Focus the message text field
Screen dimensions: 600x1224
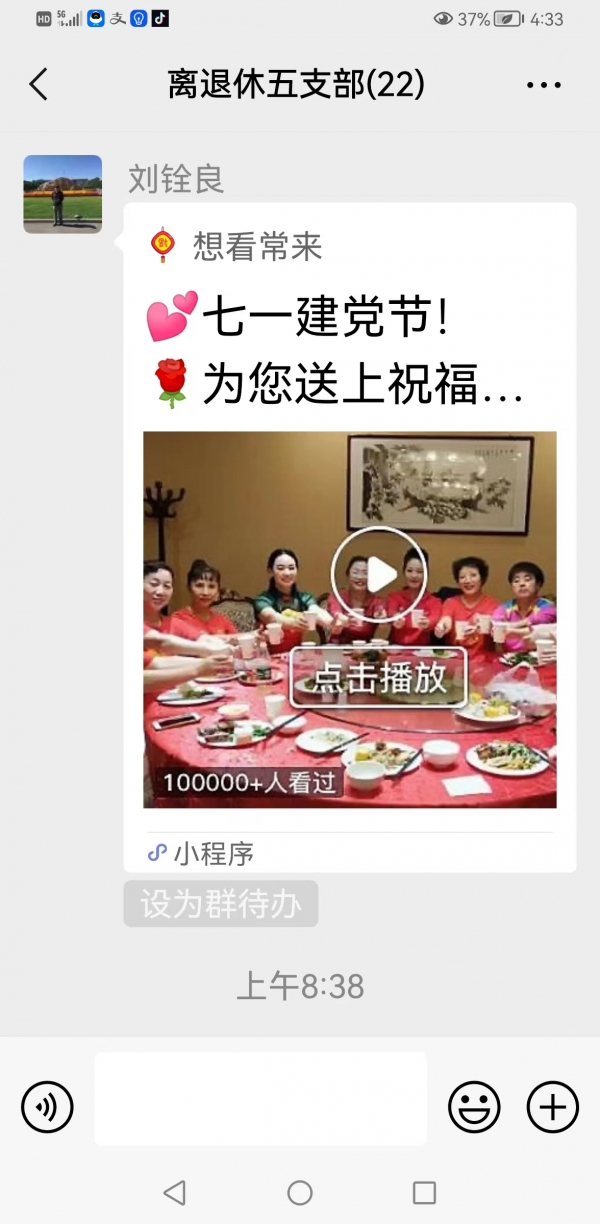click(x=260, y=1098)
